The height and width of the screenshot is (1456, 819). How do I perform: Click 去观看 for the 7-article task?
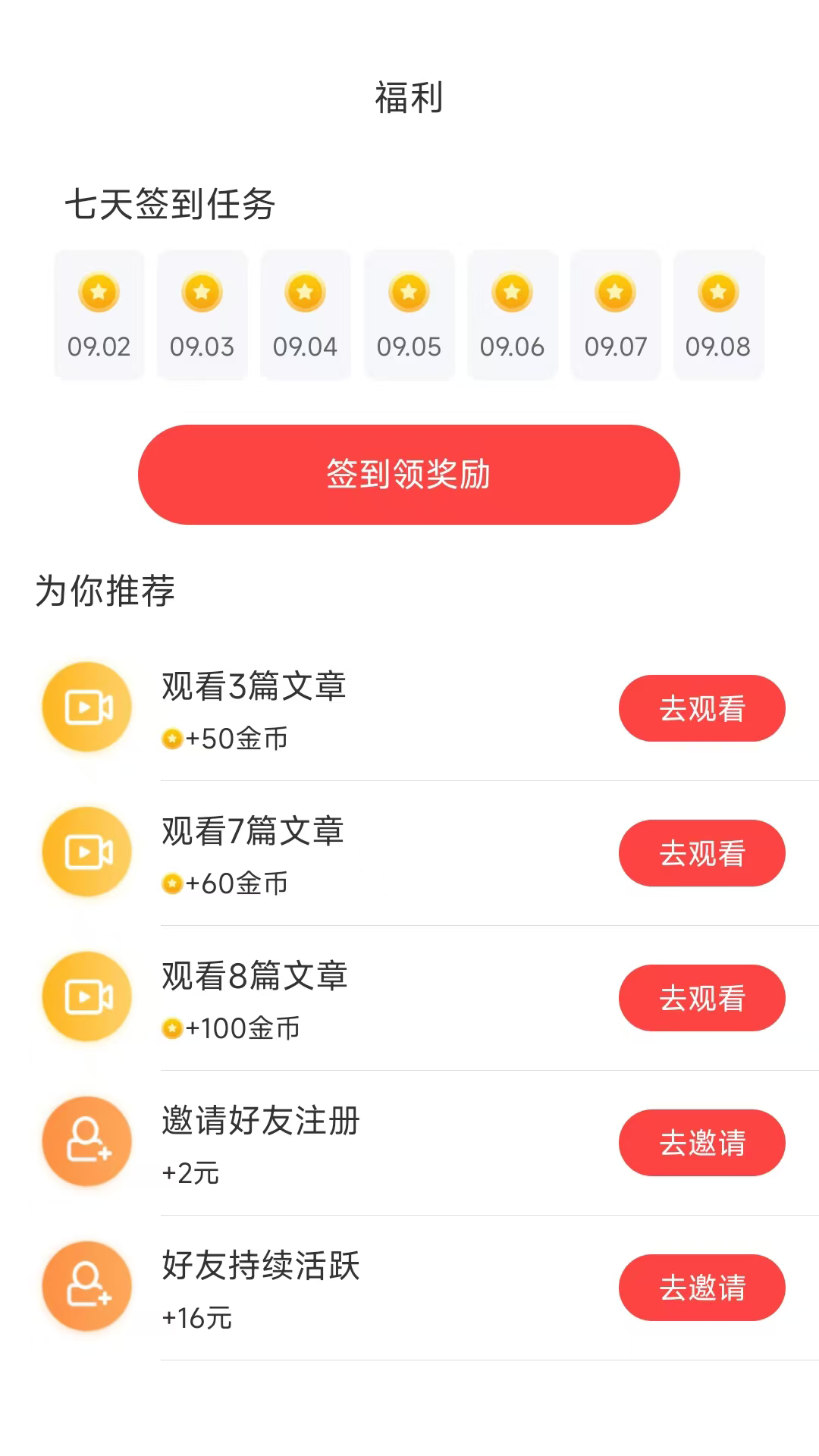click(701, 853)
